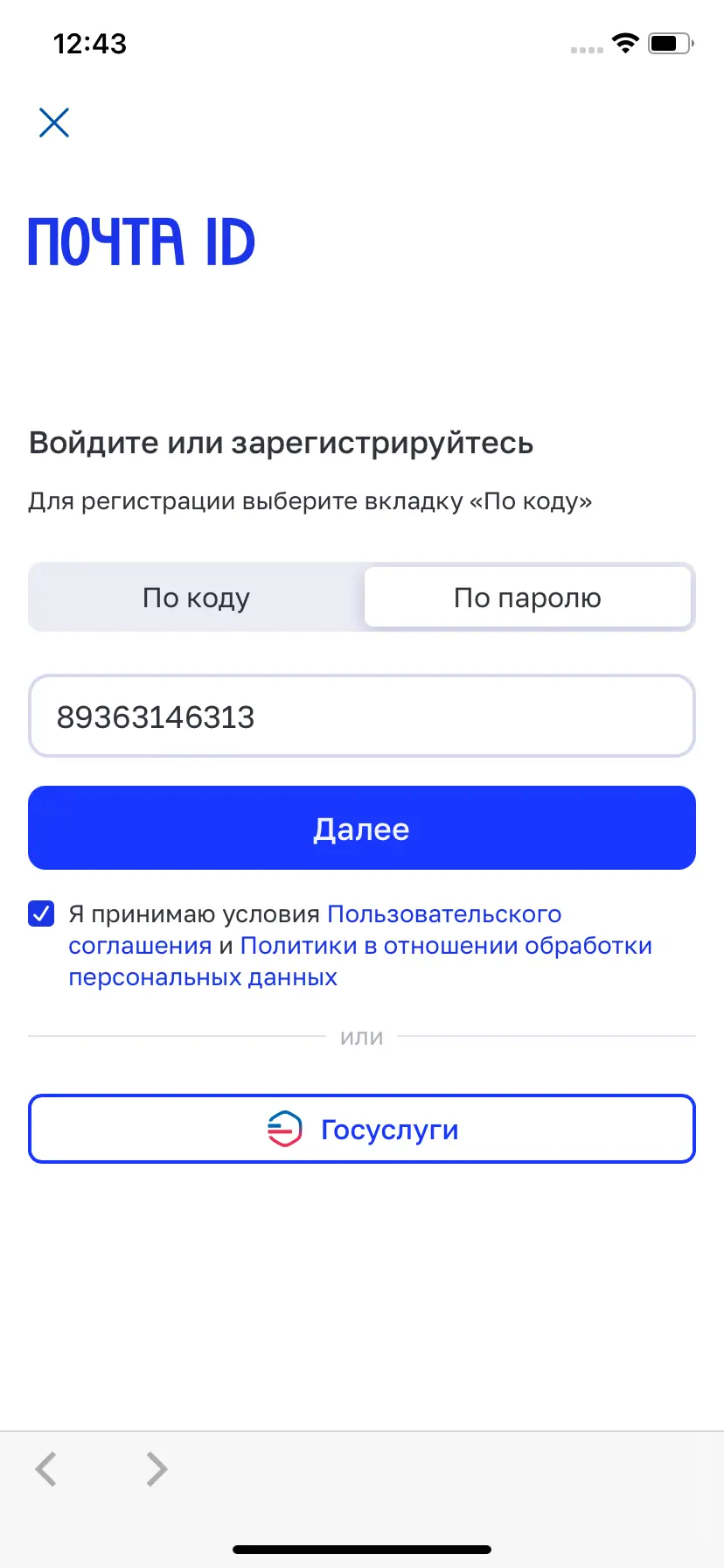Close the Почта ID login screen

(x=54, y=122)
